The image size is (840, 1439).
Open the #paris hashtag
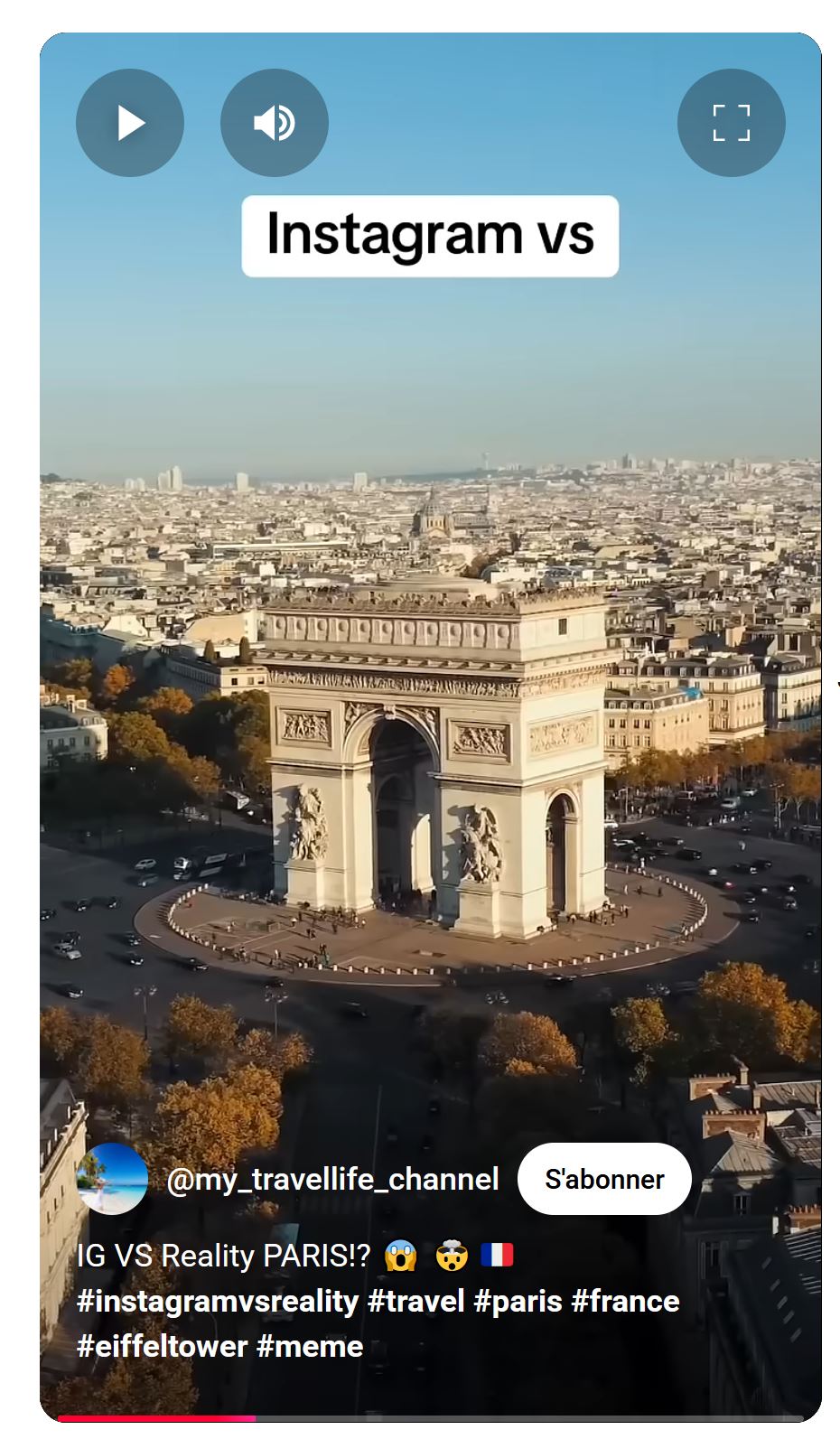[518, 1301]
